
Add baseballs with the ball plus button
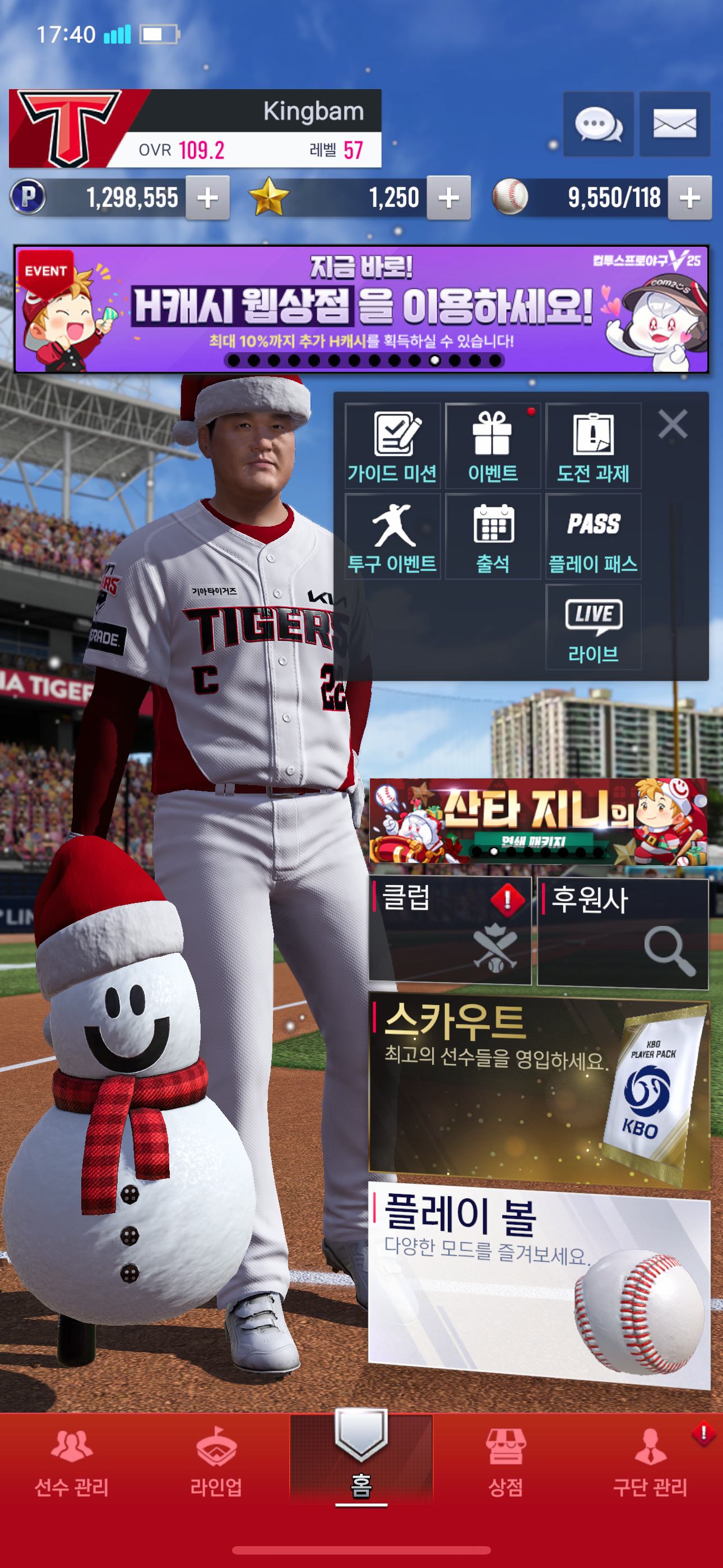pyautogui.click(x=689, y=198)
